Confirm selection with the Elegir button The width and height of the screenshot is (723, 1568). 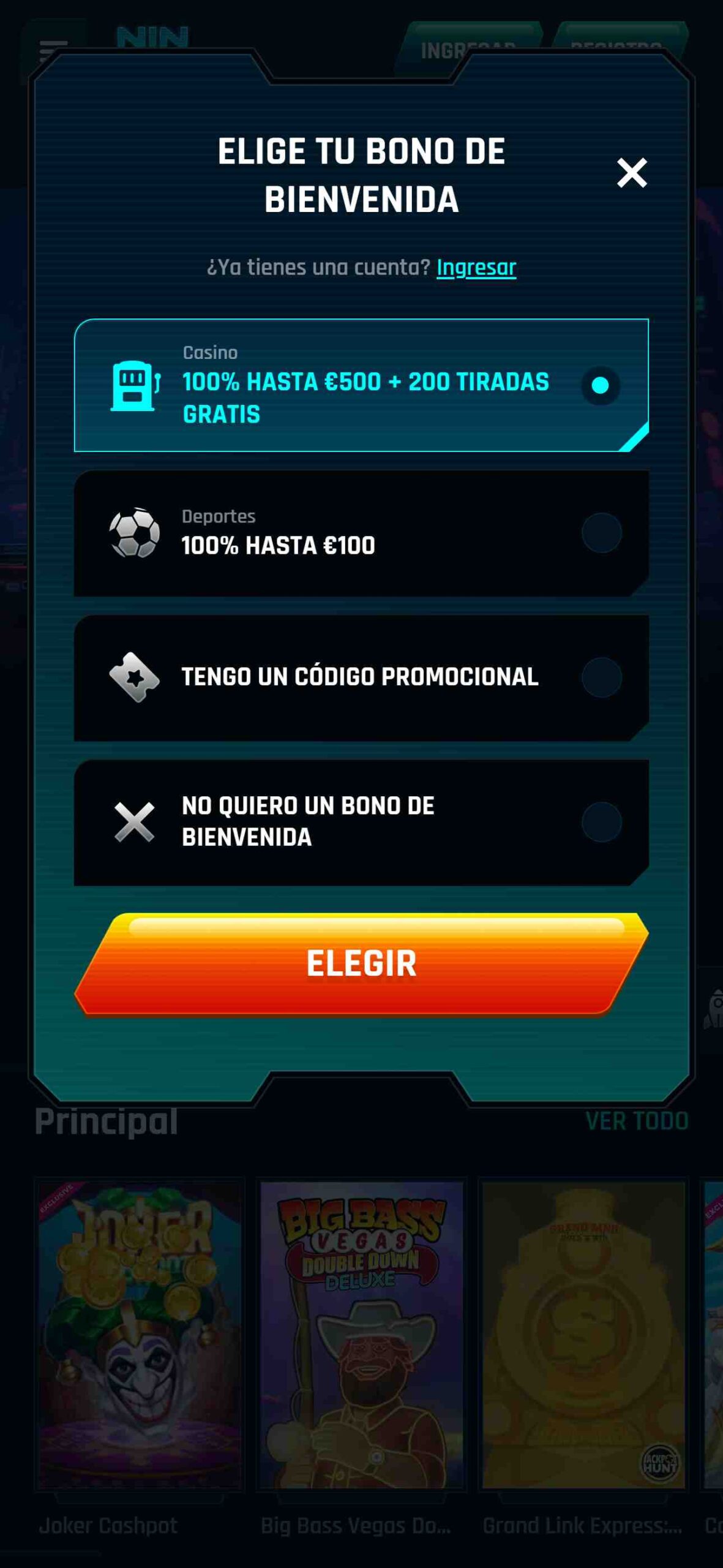(361, 963)
